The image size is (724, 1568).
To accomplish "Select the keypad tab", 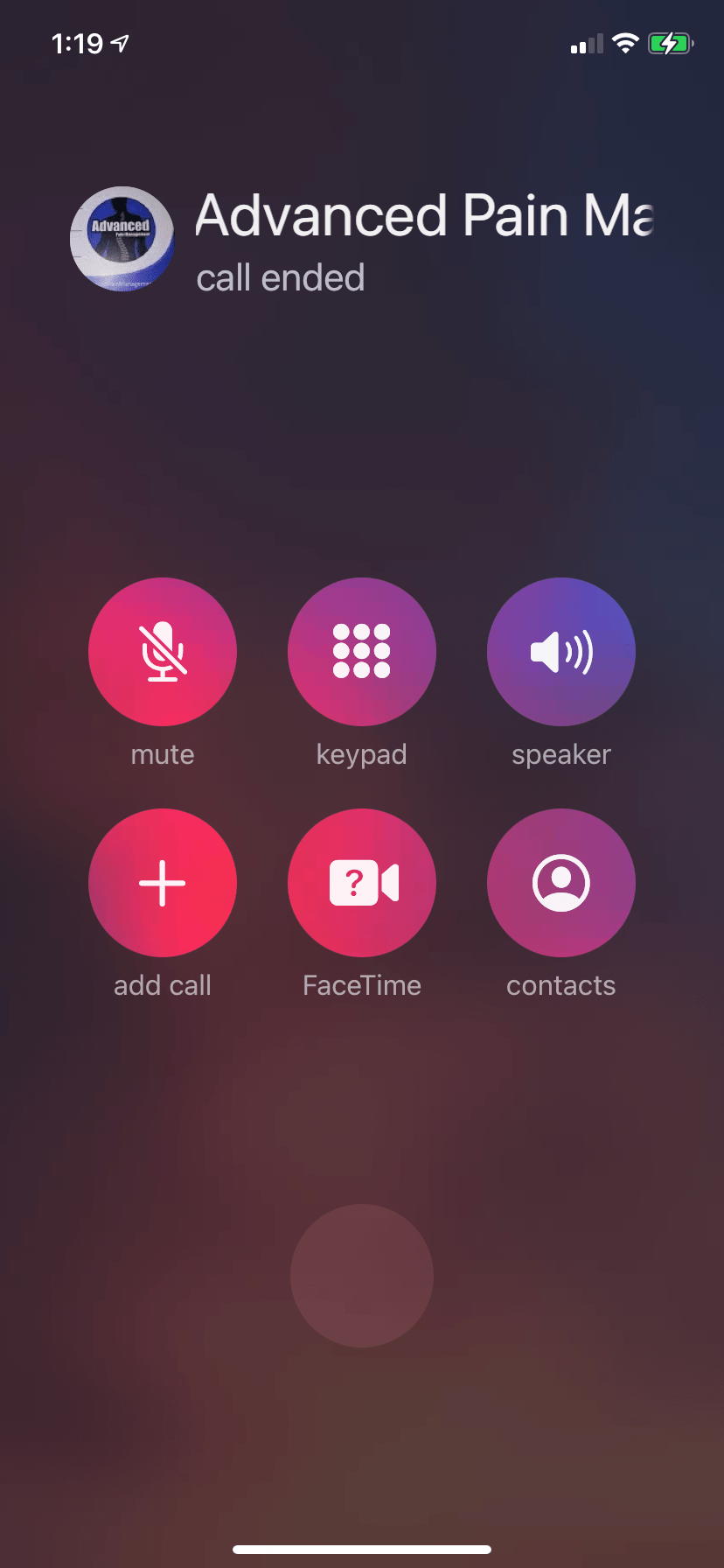I will (x=361, y=652).
